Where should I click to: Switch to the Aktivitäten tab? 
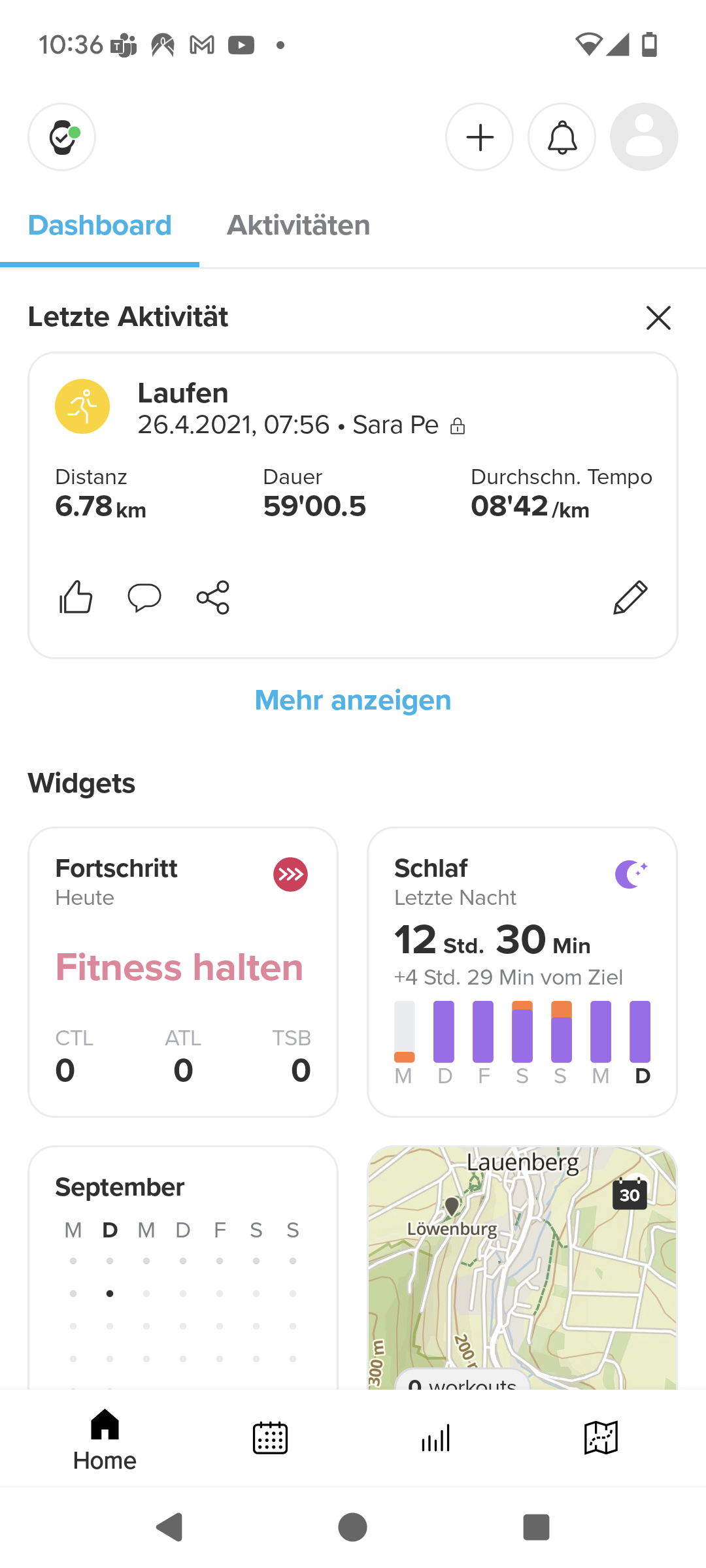point(298,226)
